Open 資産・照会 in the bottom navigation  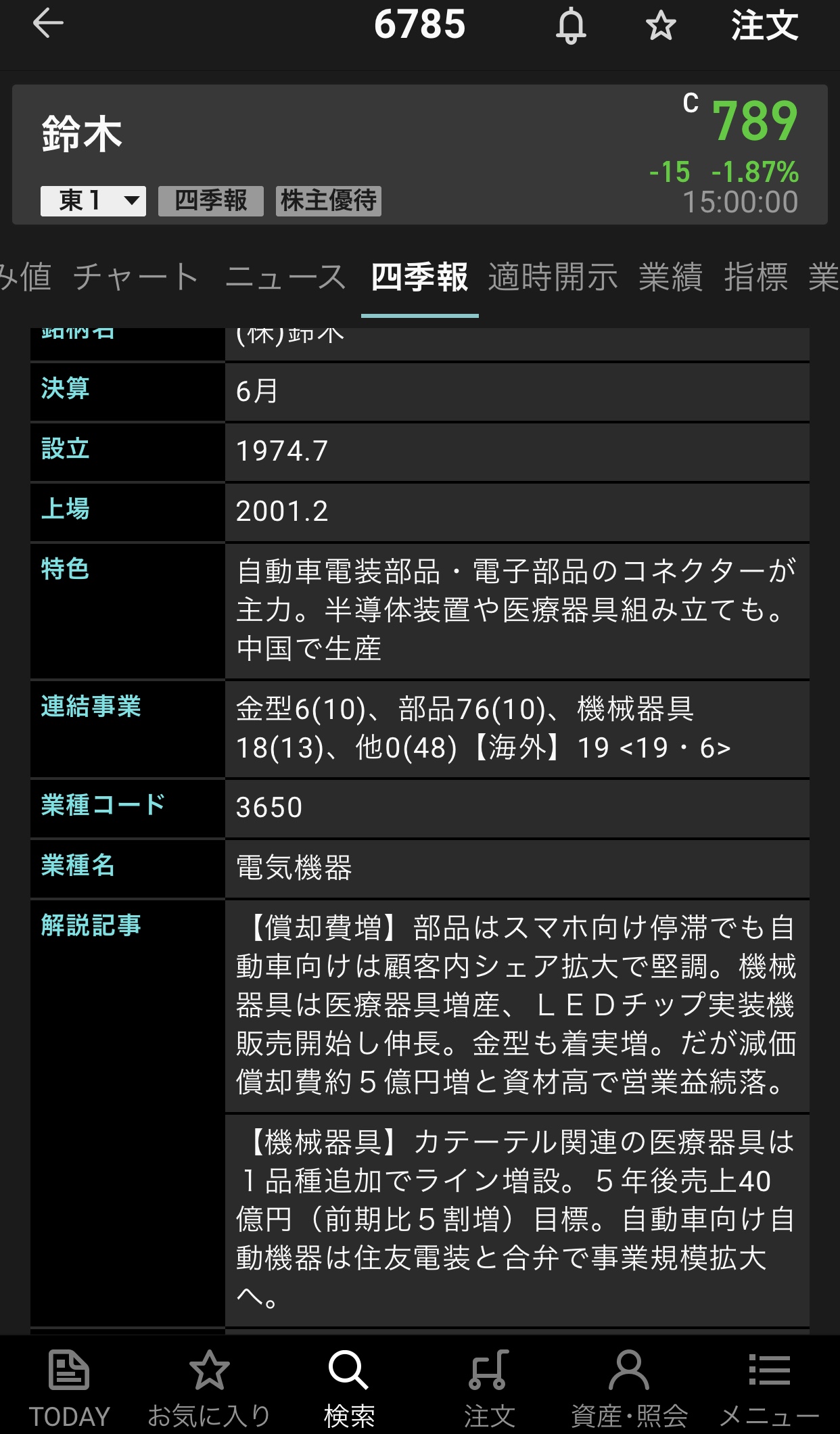click(x=629, y=1388)
